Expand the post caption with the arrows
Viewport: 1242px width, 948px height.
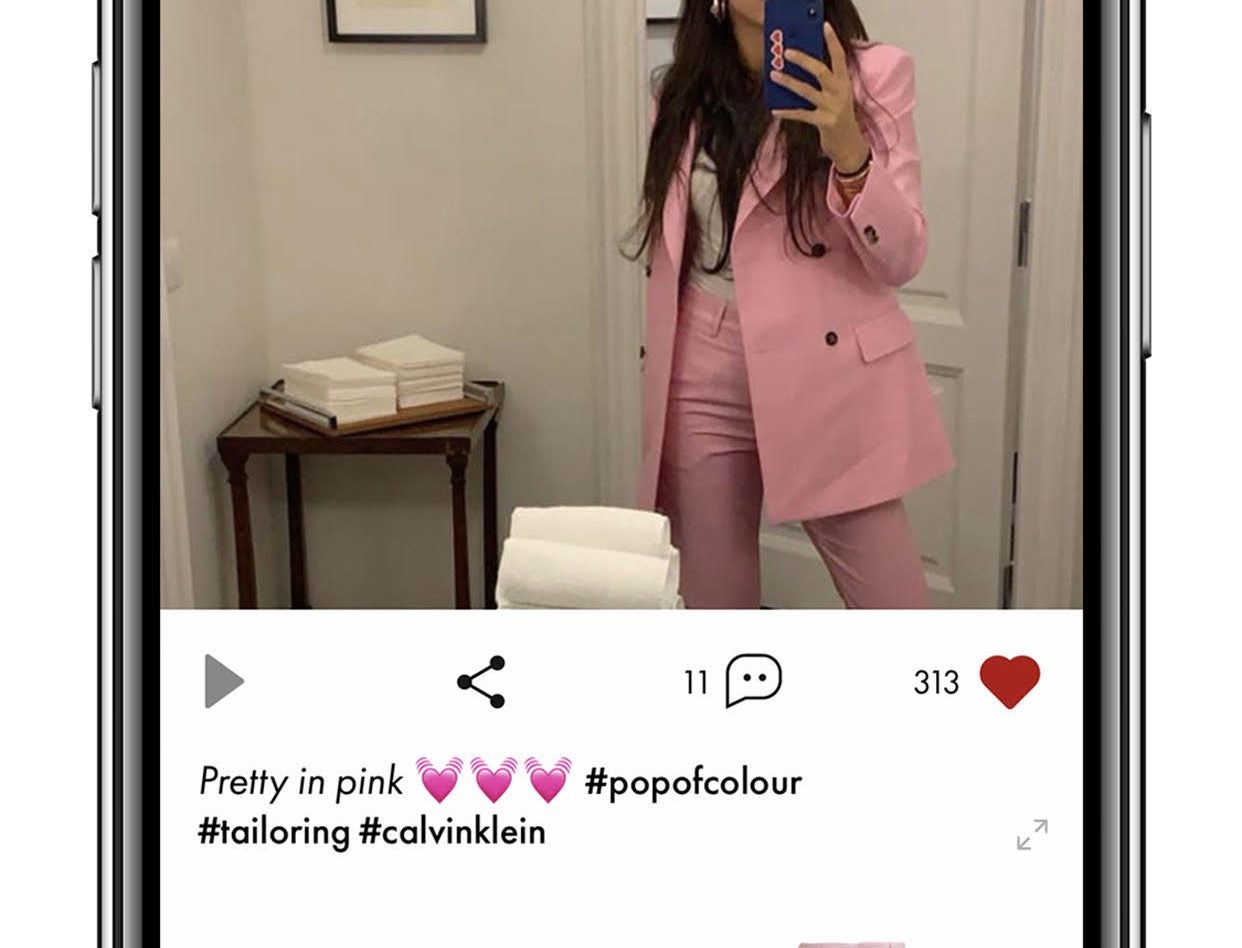[x=1032, y=834]
